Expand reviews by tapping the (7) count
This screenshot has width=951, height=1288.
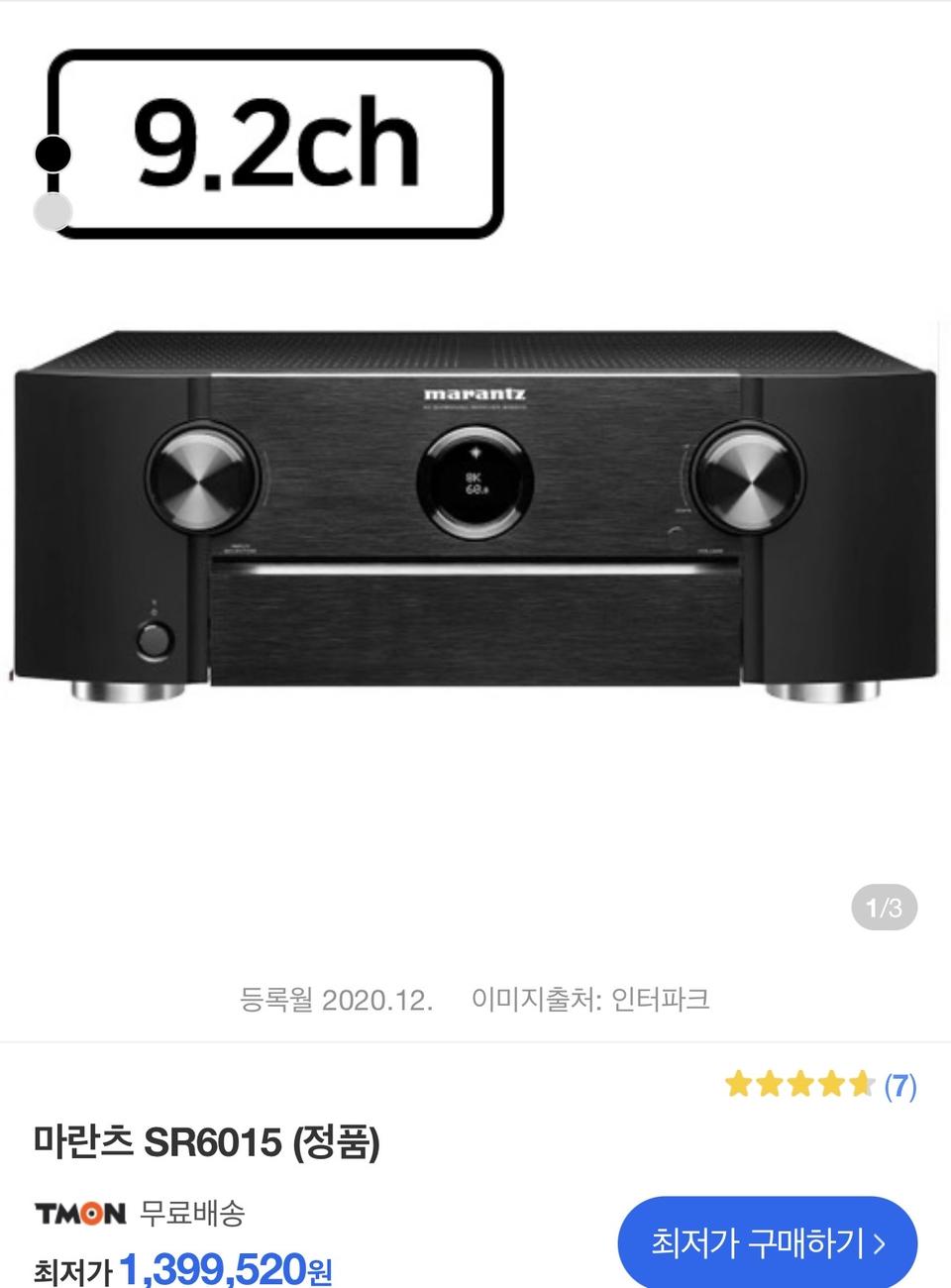(x=899, y=1085)
